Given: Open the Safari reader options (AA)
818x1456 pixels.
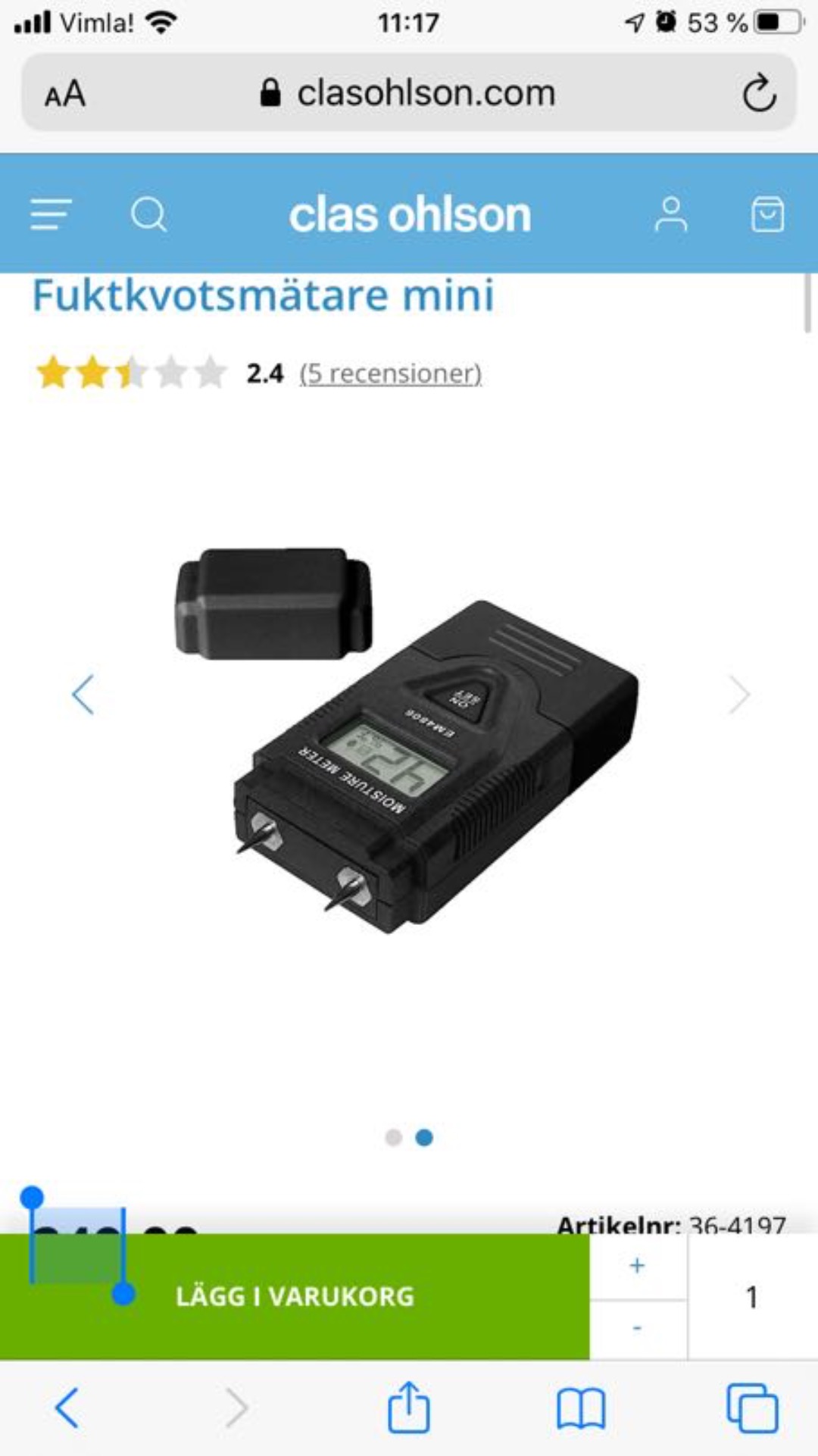Looking at the screenshot, I should pyautogui.click(x=65, y=94).
